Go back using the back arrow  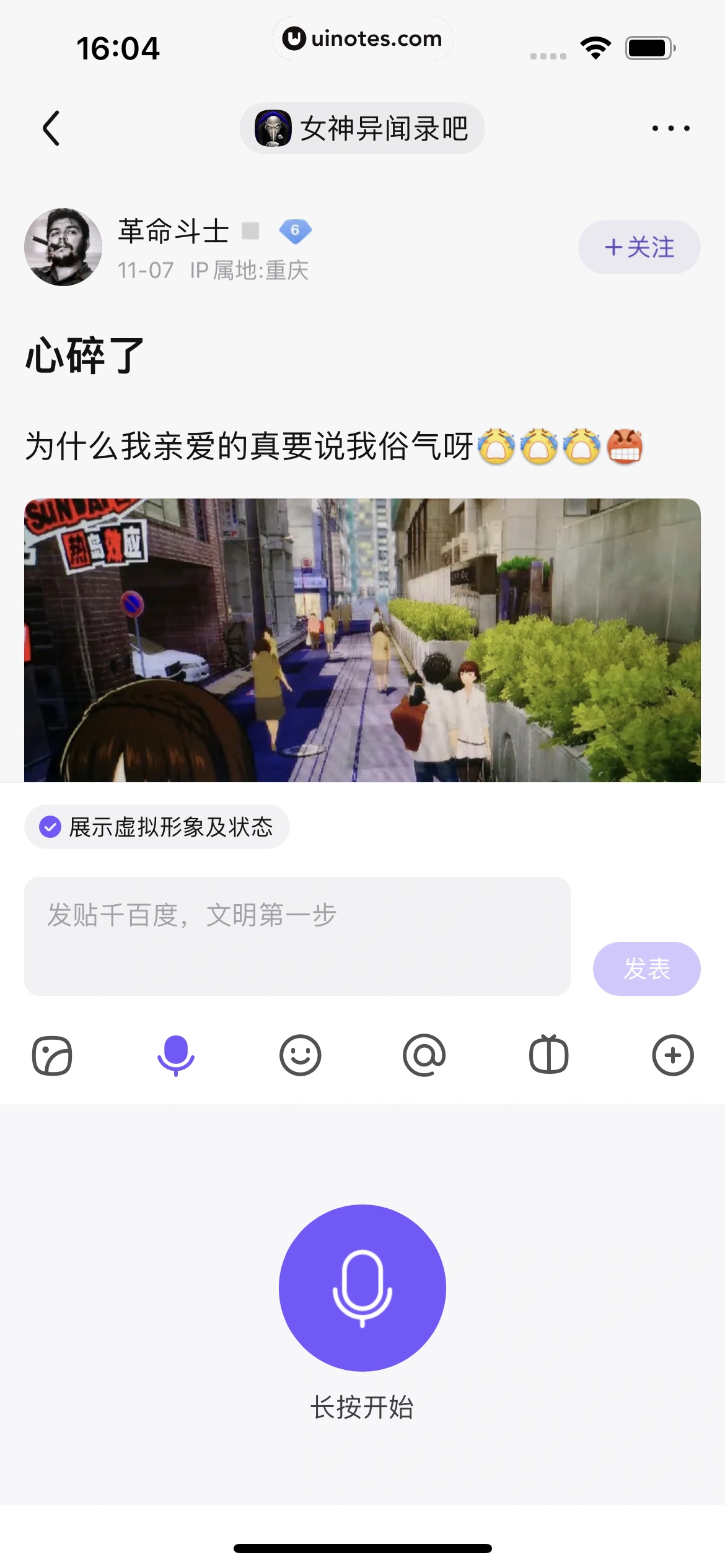pos(51,128)
